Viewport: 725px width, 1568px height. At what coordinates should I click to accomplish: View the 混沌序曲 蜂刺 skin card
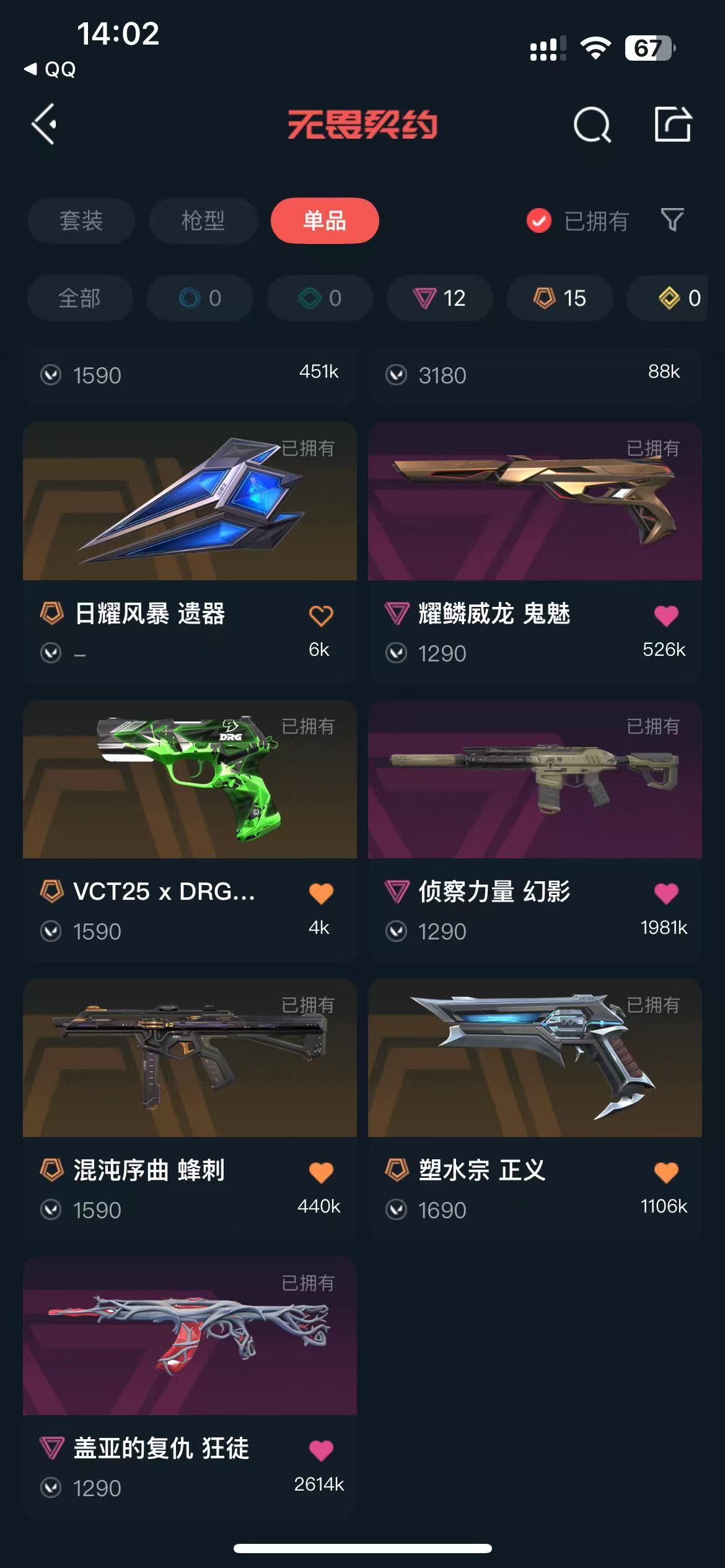pos(190,1058)
